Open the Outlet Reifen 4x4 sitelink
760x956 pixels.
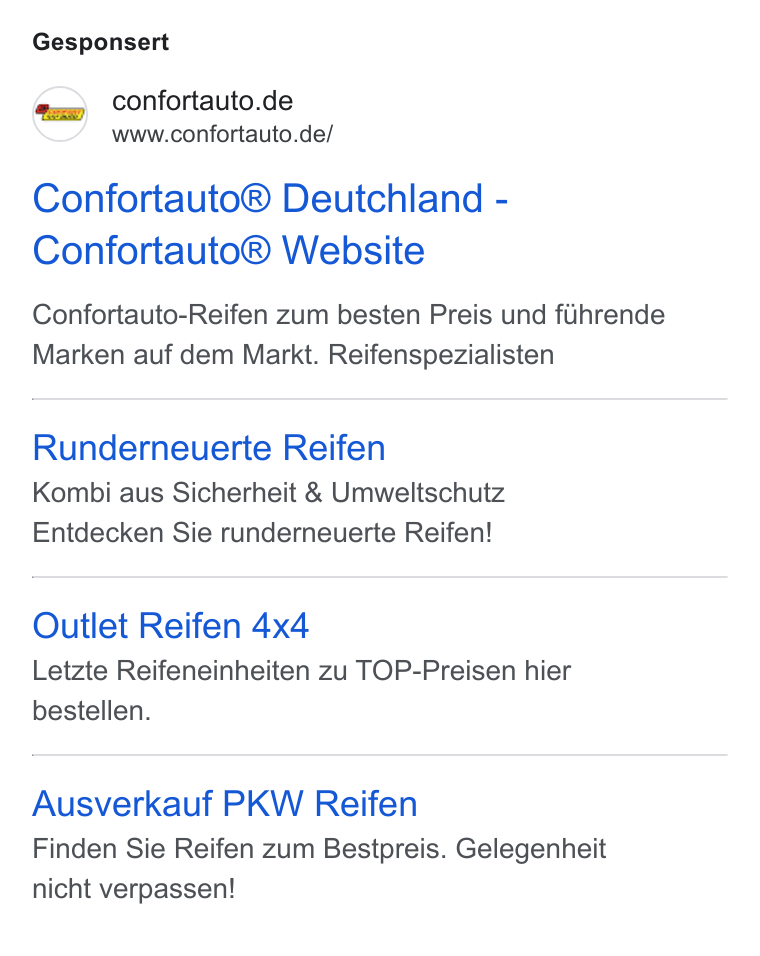coord(171,626)
